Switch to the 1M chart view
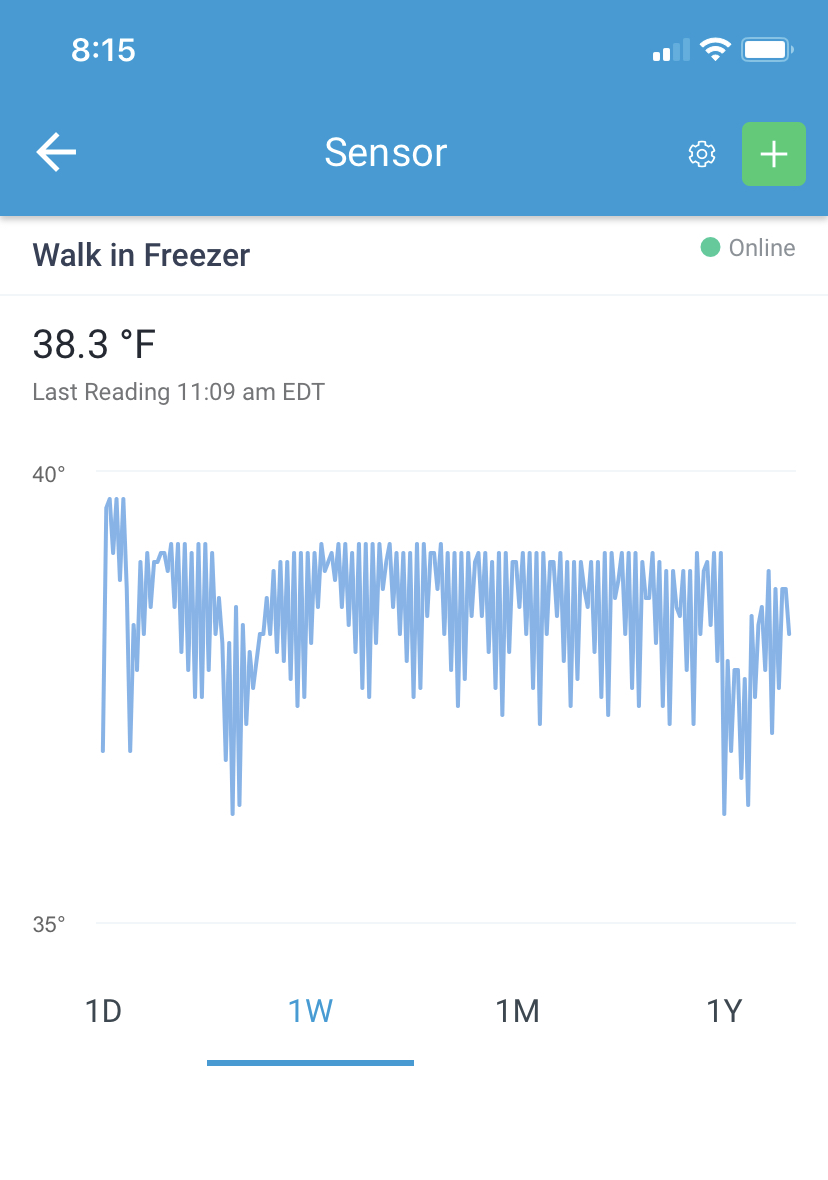This screenshot has height=1180, width=828. click(518, 1011)
